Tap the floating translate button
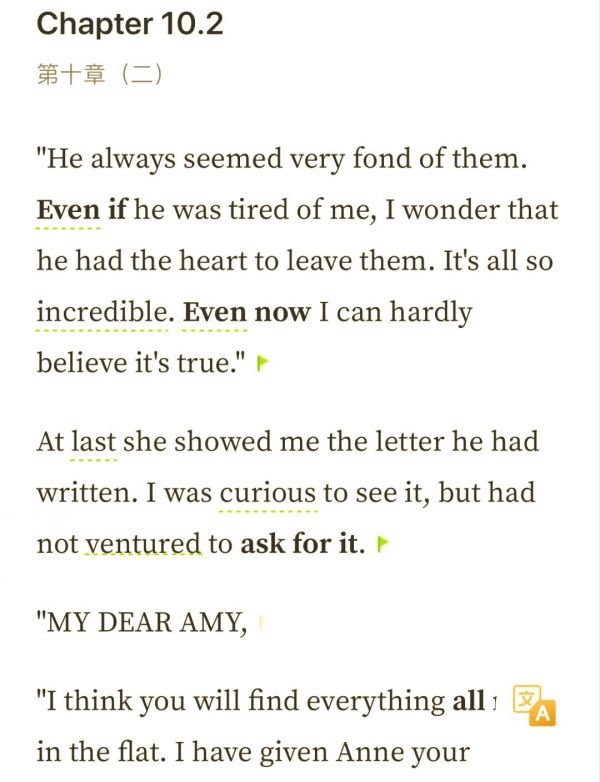The height and width of the screenshot is (782, 600). point(534,704)
